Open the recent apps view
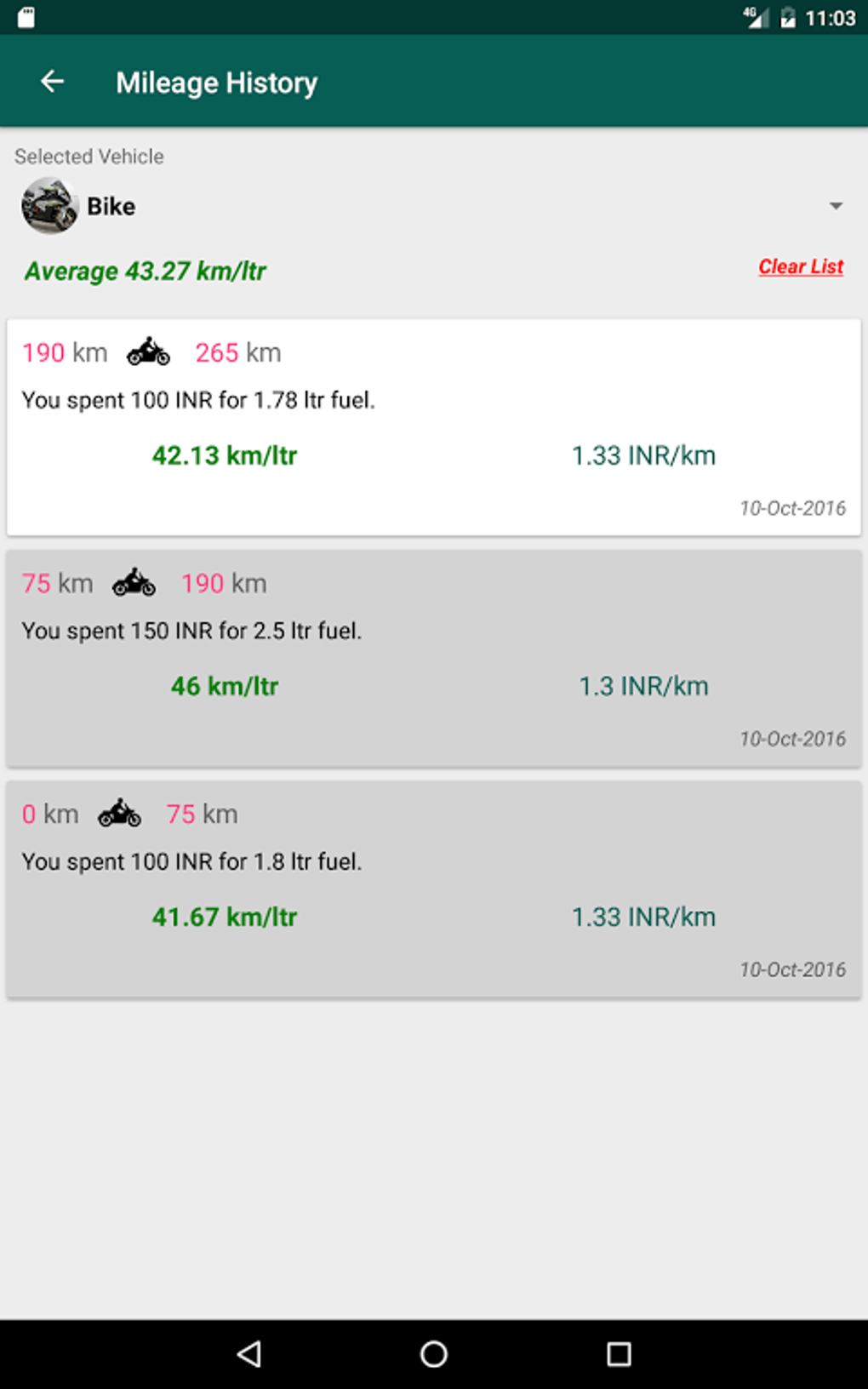868x1389 pixels. 619,1353
